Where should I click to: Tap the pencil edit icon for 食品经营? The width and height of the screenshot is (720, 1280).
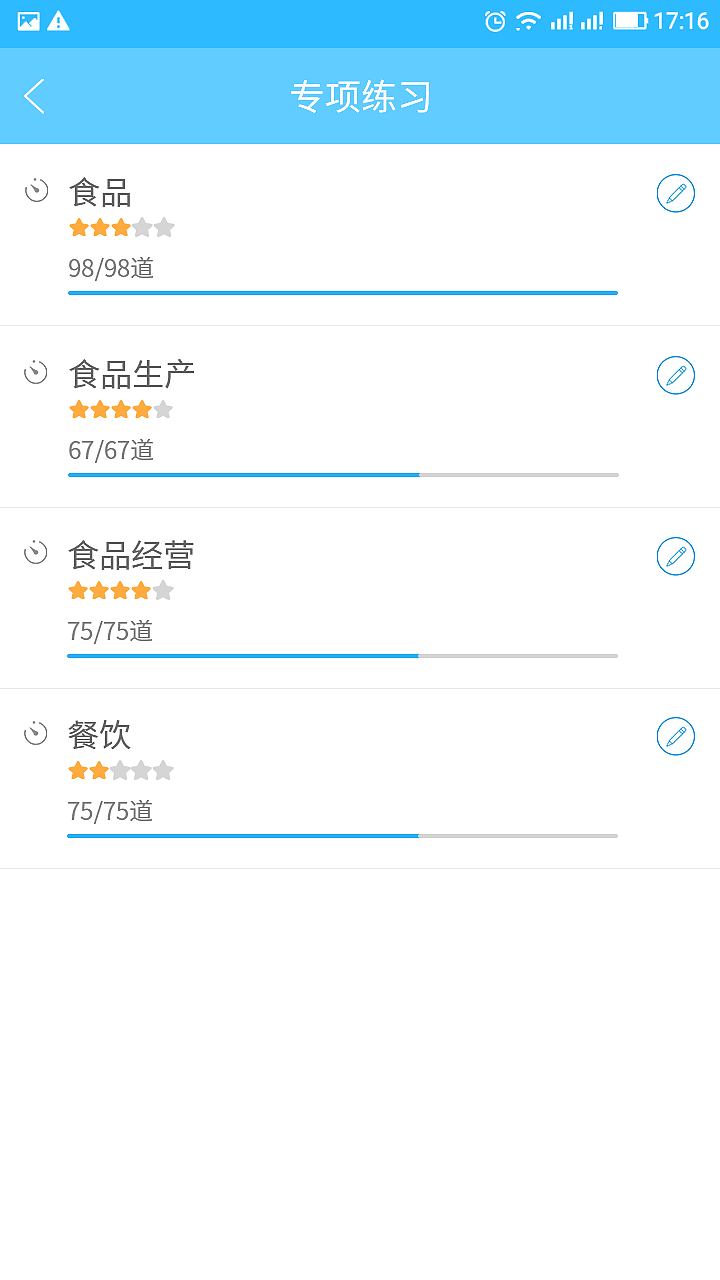(675, 556)
